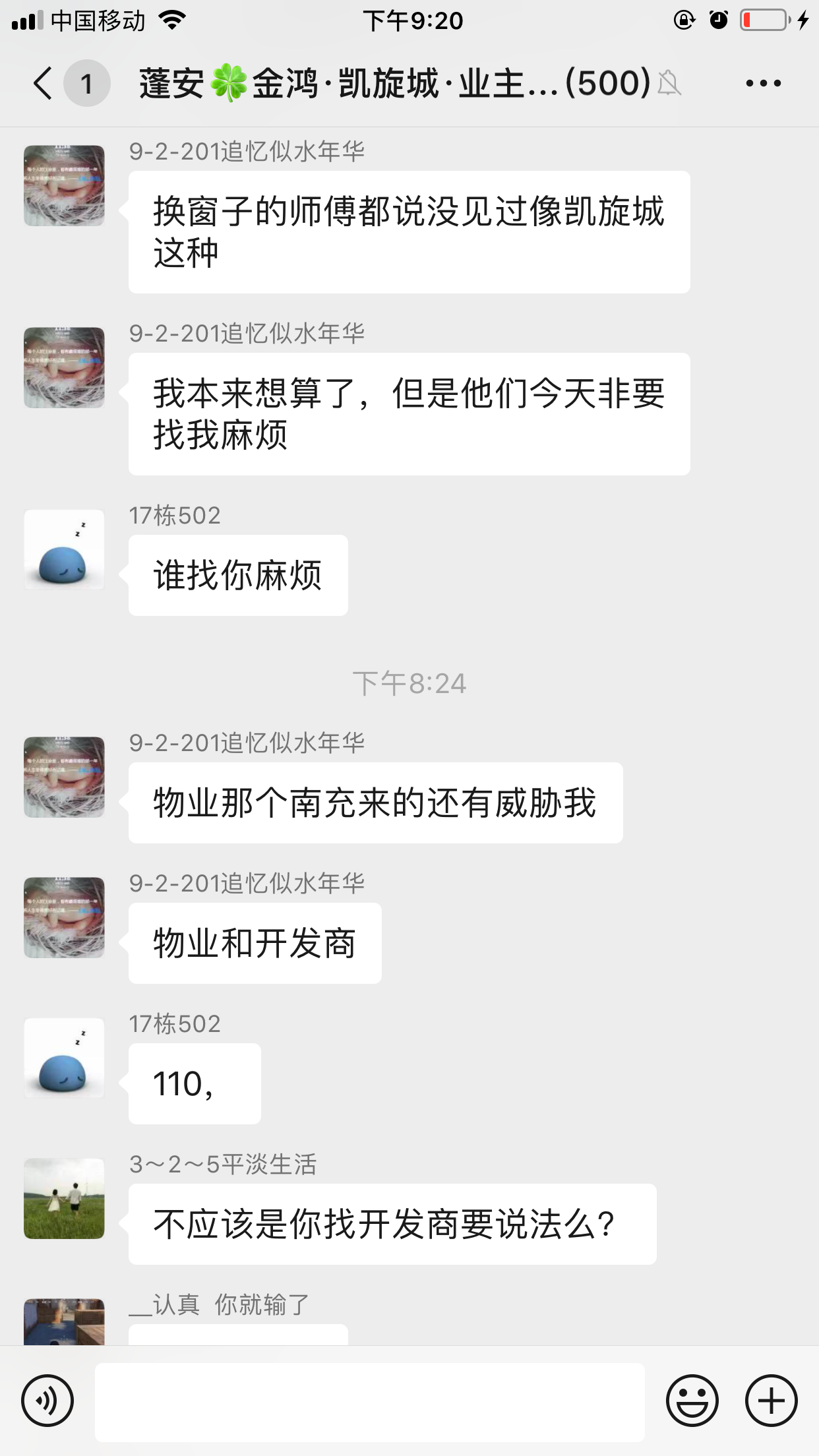The width and height of the screenshot is (819, 1456).
Task: Open avatar of 3~2~5平淡生活
Action: (x=64, y=1198)
